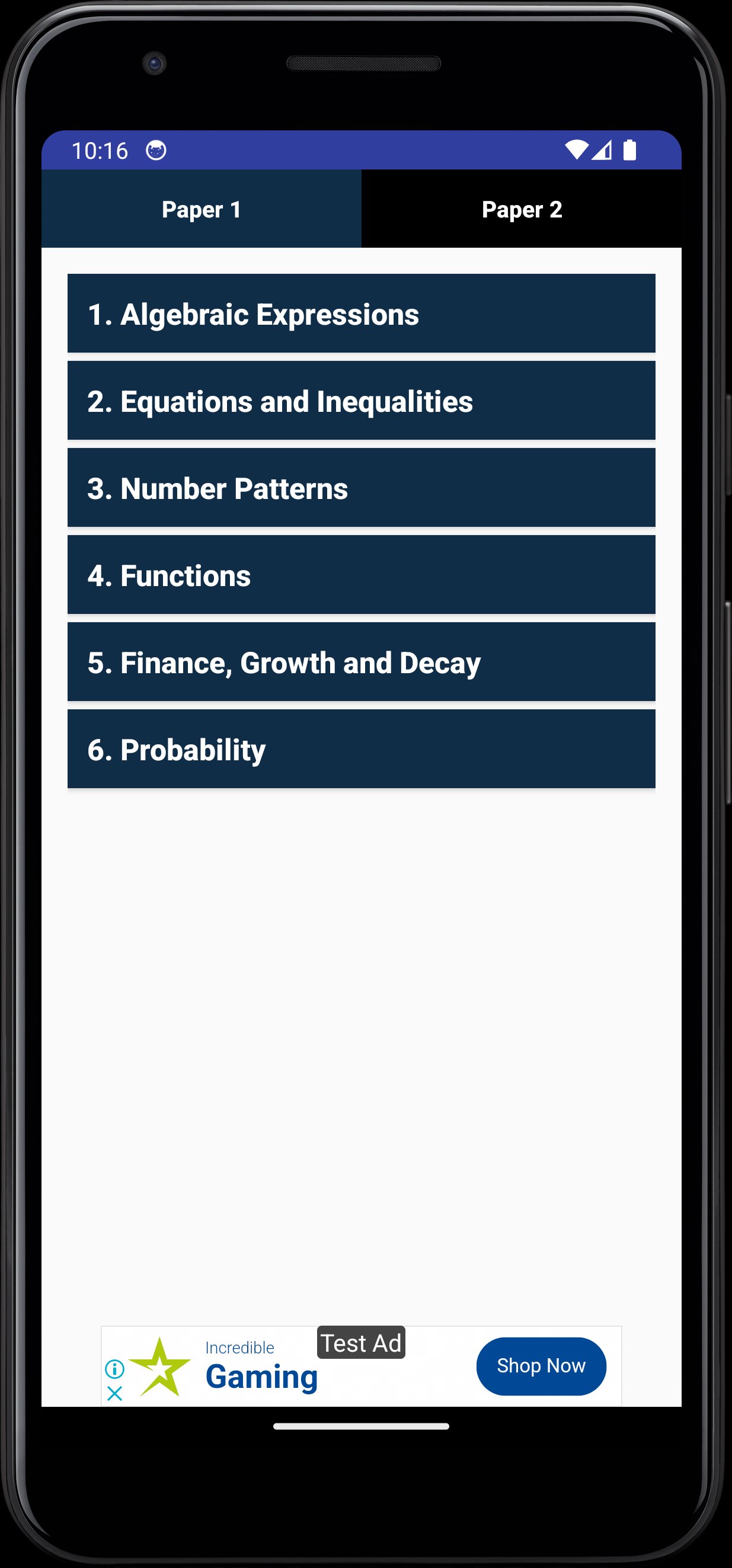Open the Functions topic
Viewport: 732px width, 1568px height.
point(361,575)
